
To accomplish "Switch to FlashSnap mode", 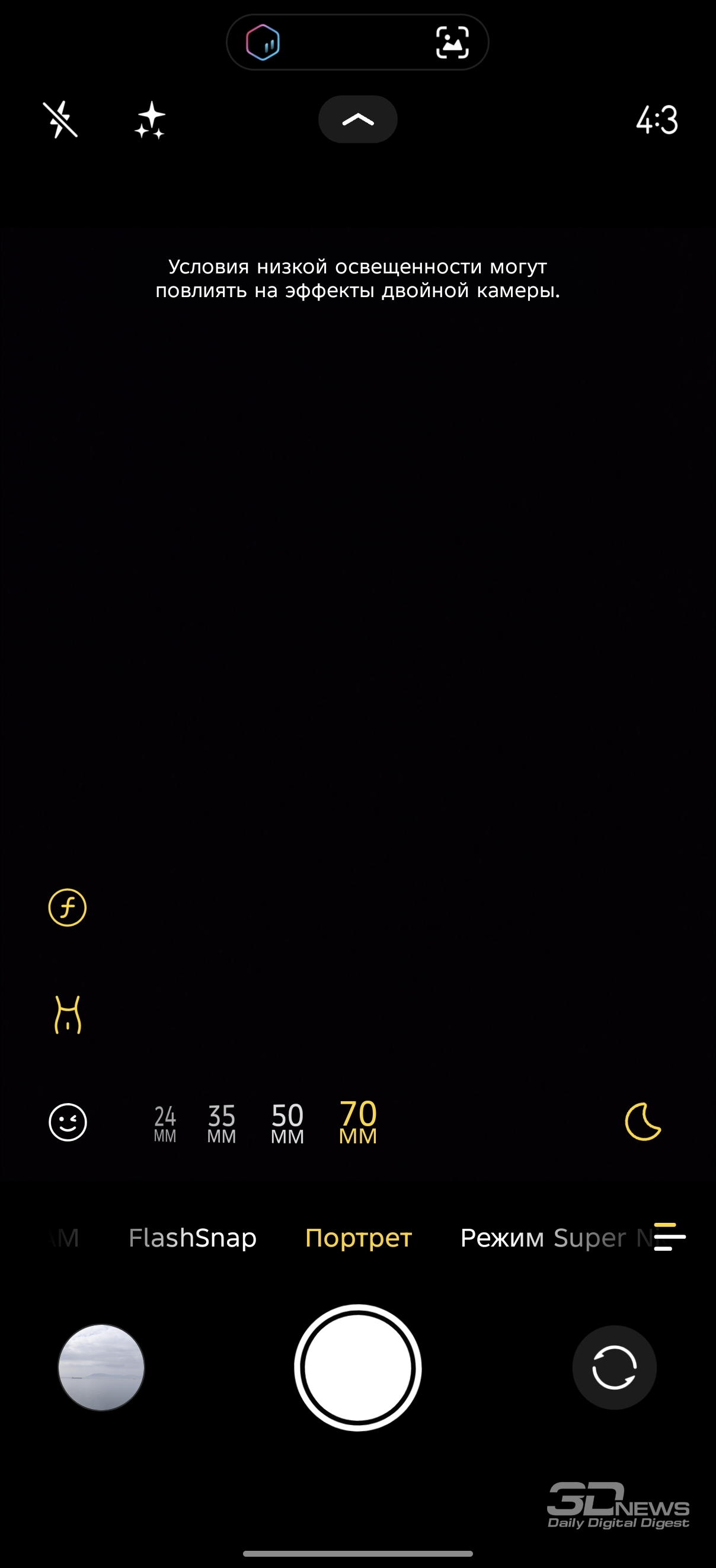I will (192, 1238).
